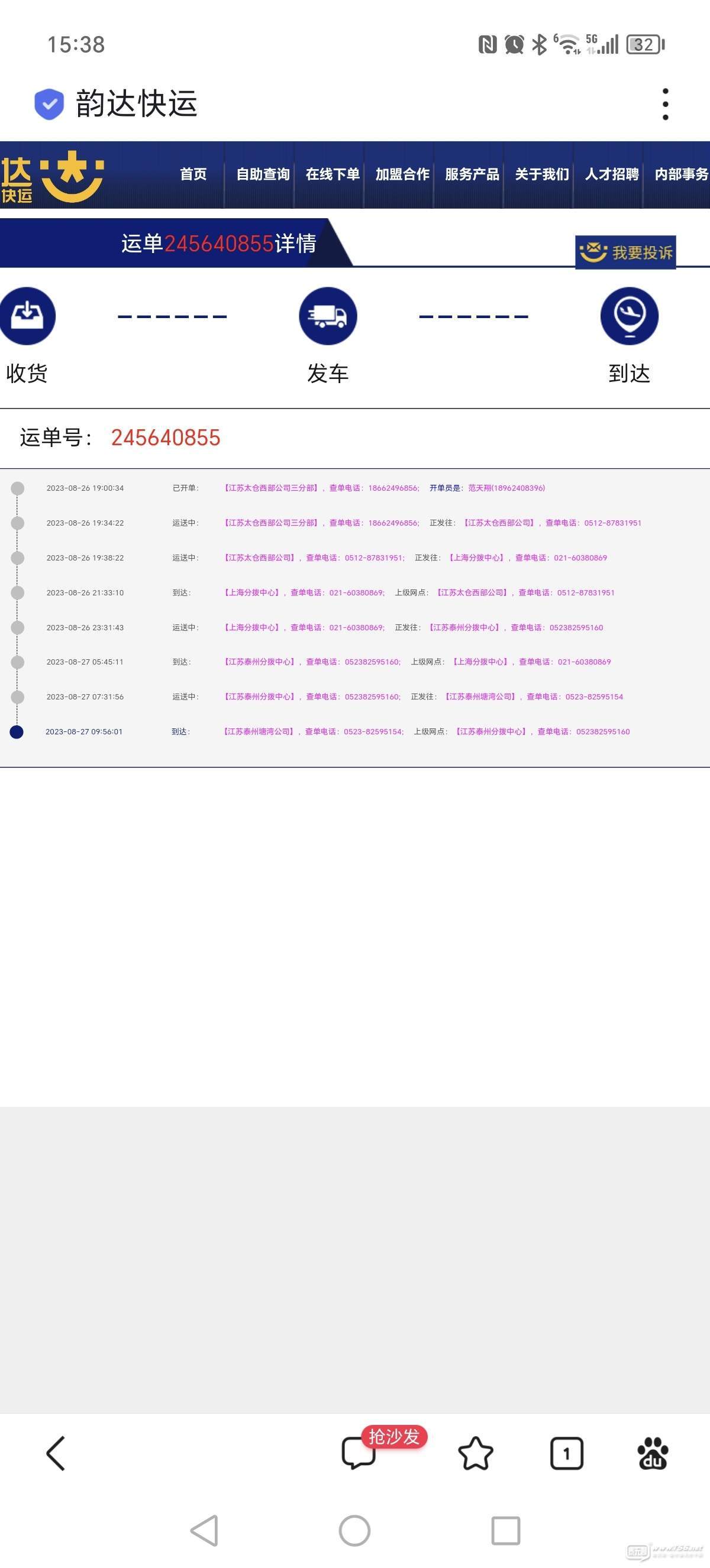Go to 服务产品 section

coord(472,174)
